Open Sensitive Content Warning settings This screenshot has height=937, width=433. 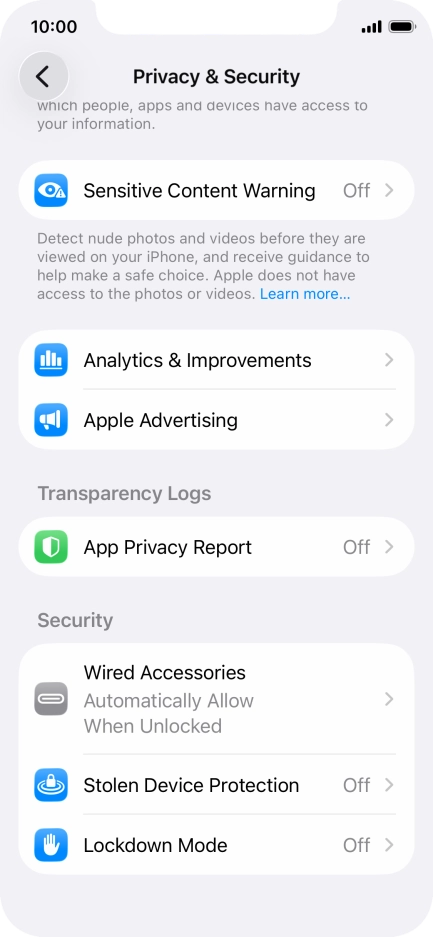coord(216,190)
